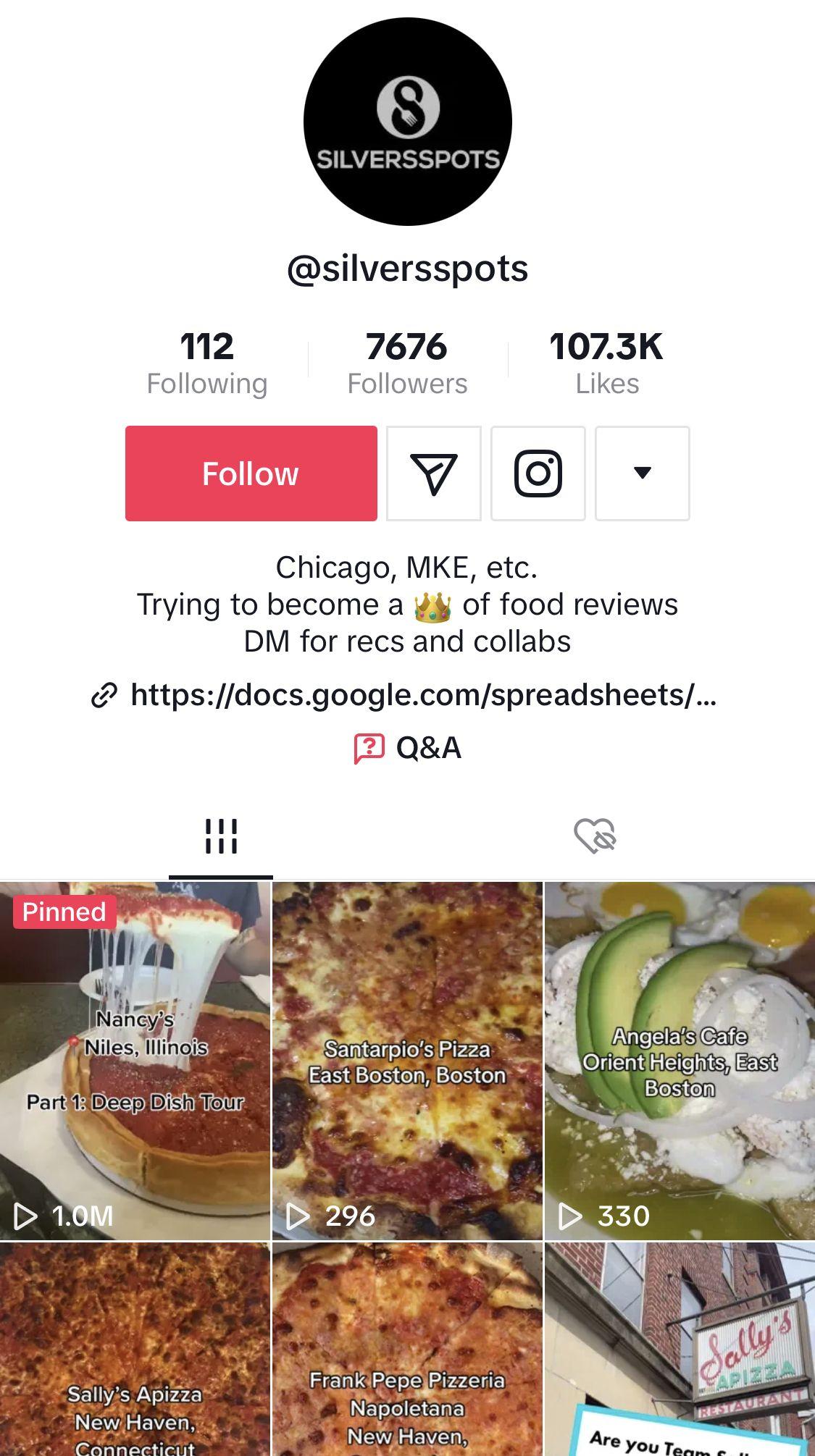
Task: Expand the suggested accounts dropdown arrow
Action: (642, 474)
